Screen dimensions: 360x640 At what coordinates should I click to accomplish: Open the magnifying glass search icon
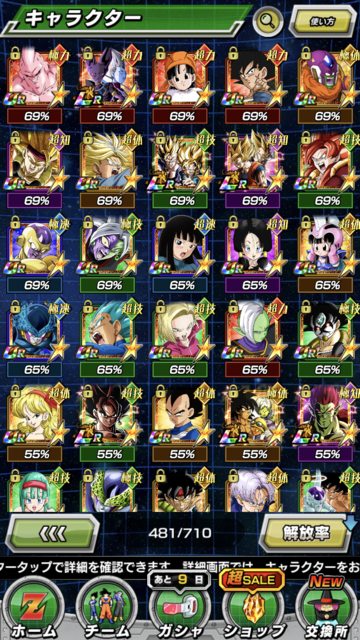[268, 20]
